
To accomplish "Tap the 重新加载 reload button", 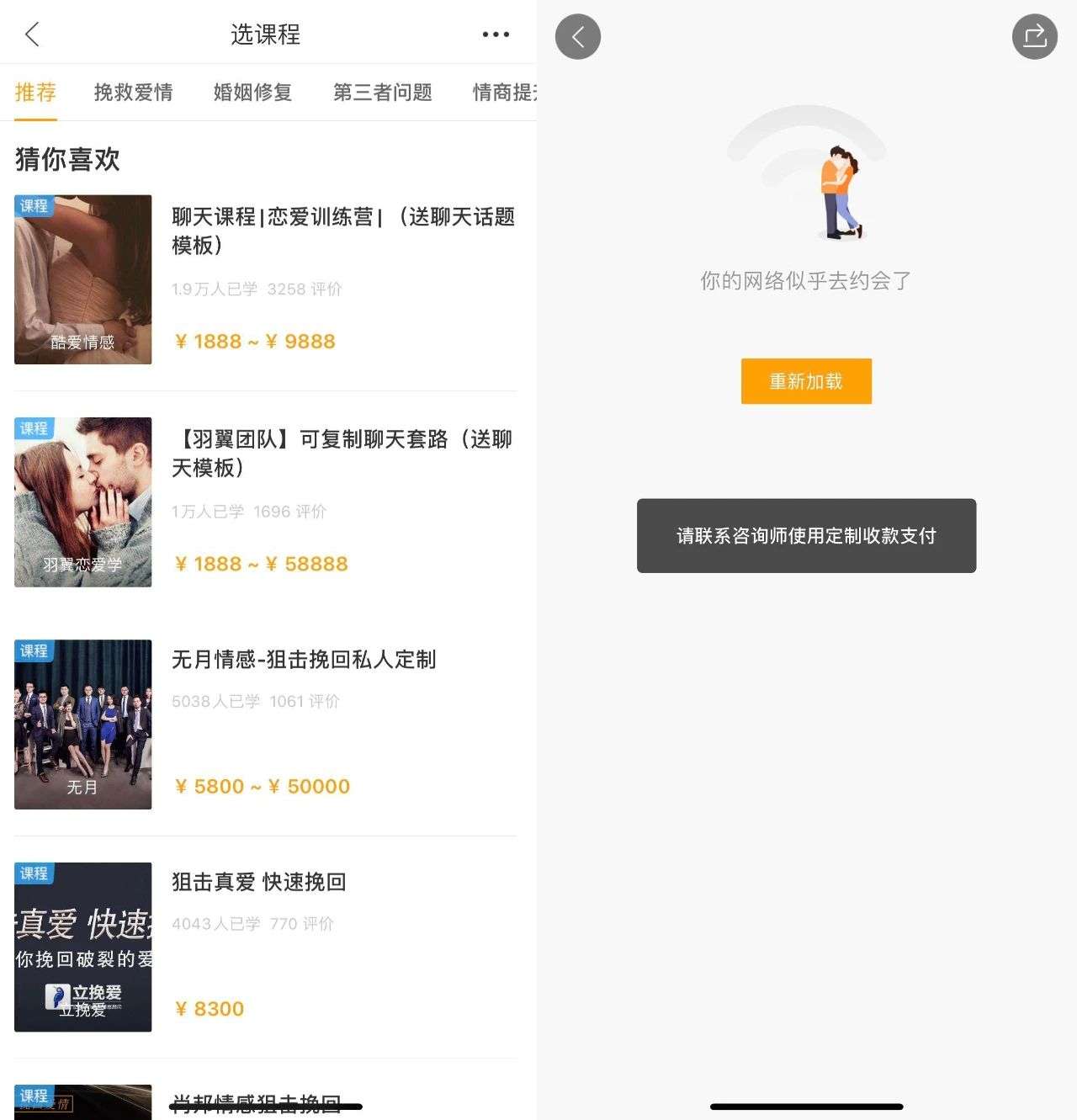I will [806, 381].
